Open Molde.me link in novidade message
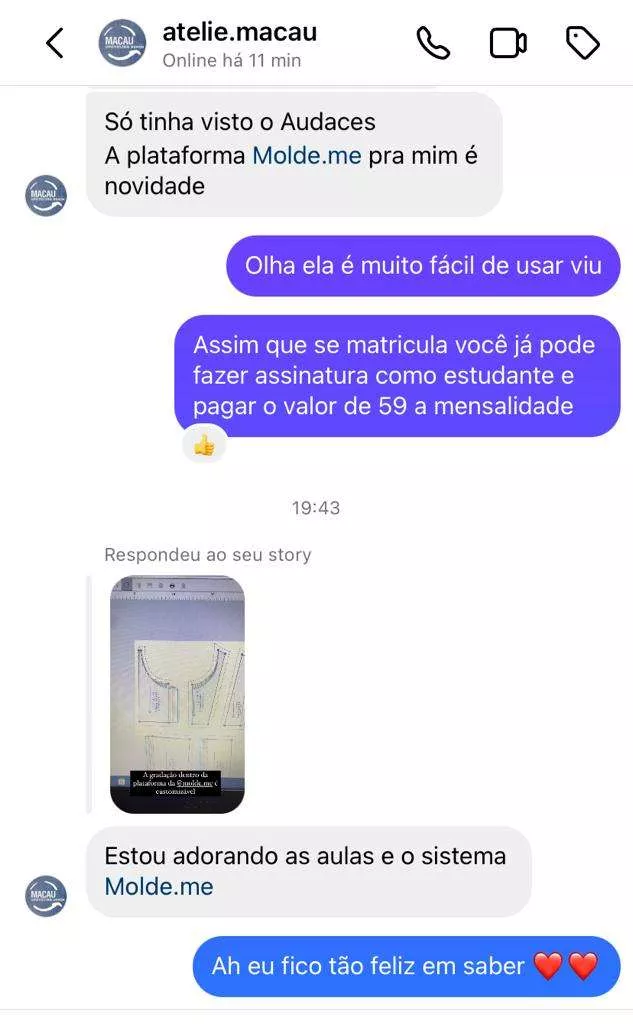Image resolution: width=633 pixels, height=1024 pixels. coord(306,156)
